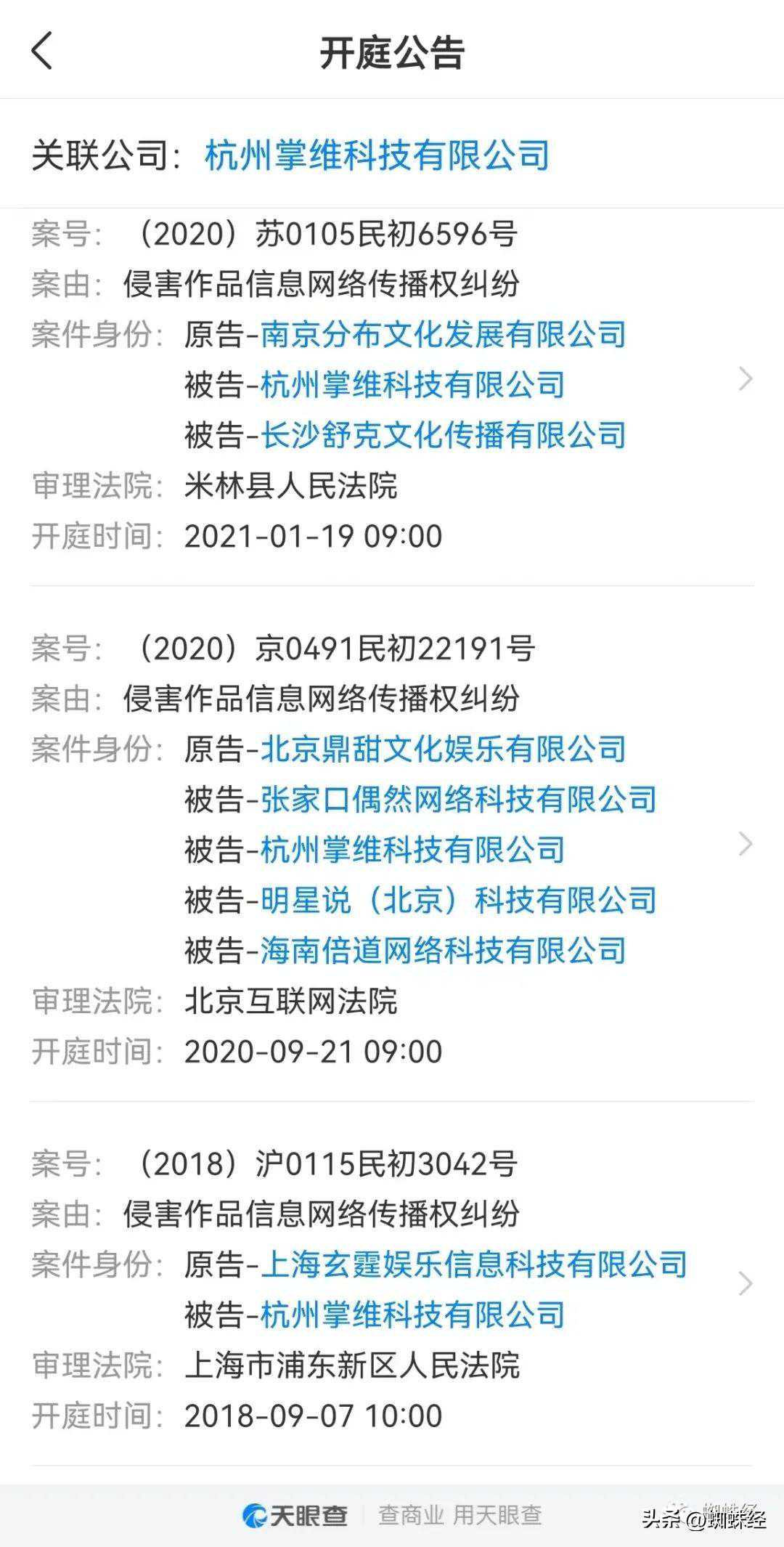Open defendant 张家口偶然网络科技有限公司
The width and height of the screenshot is (784, 1547).
tap(458, 800)
